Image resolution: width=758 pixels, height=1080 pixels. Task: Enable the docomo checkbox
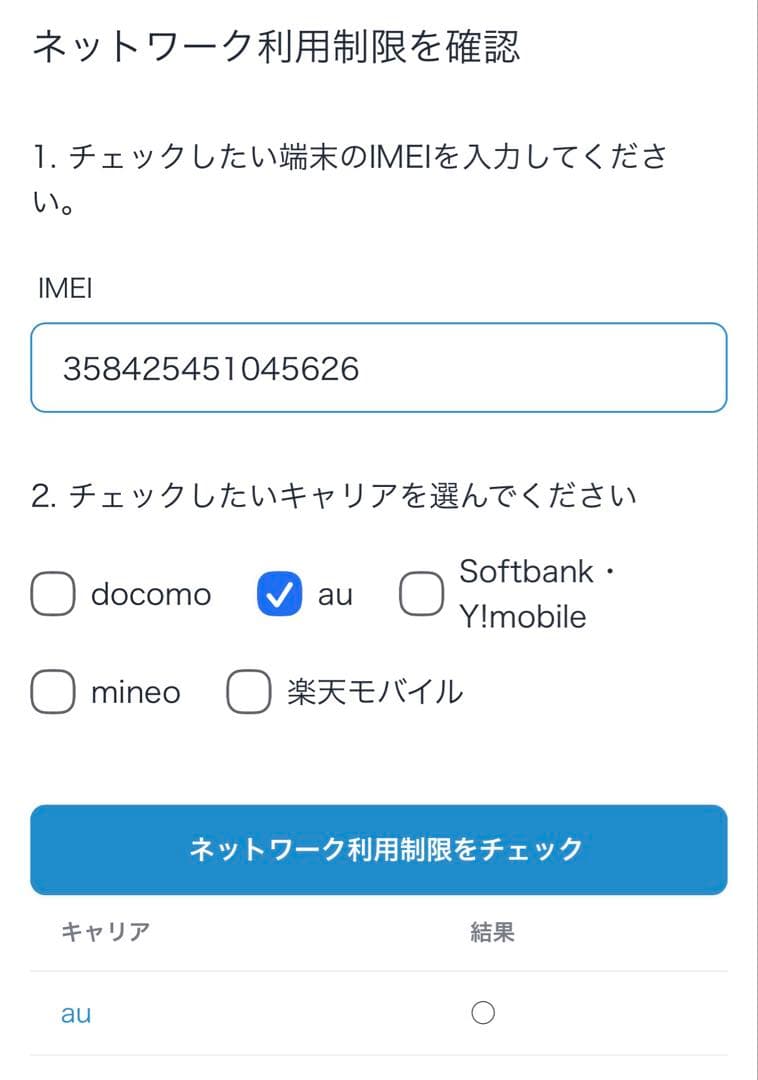point(52,593)
